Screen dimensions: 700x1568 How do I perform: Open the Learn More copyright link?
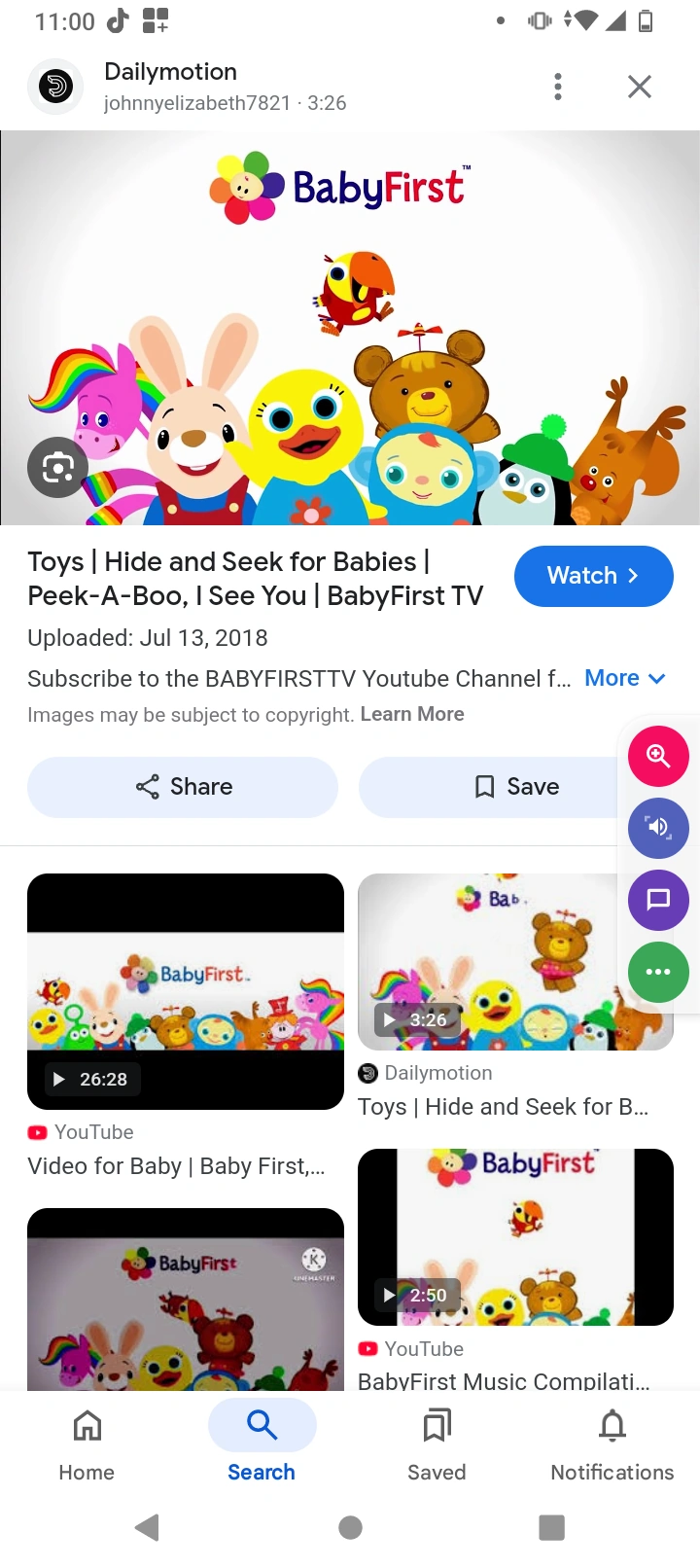[412, 714]
